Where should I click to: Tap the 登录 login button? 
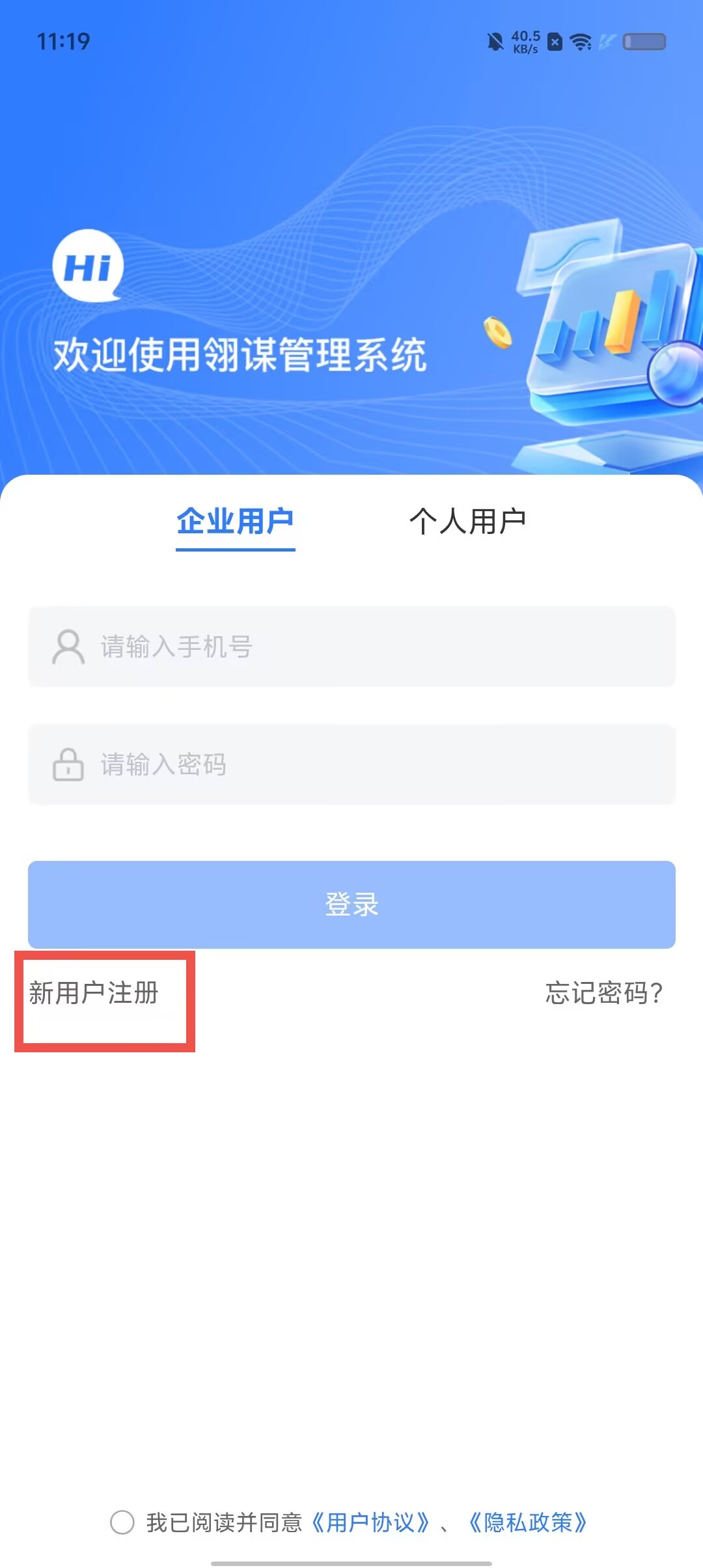(x=351, y=904)
